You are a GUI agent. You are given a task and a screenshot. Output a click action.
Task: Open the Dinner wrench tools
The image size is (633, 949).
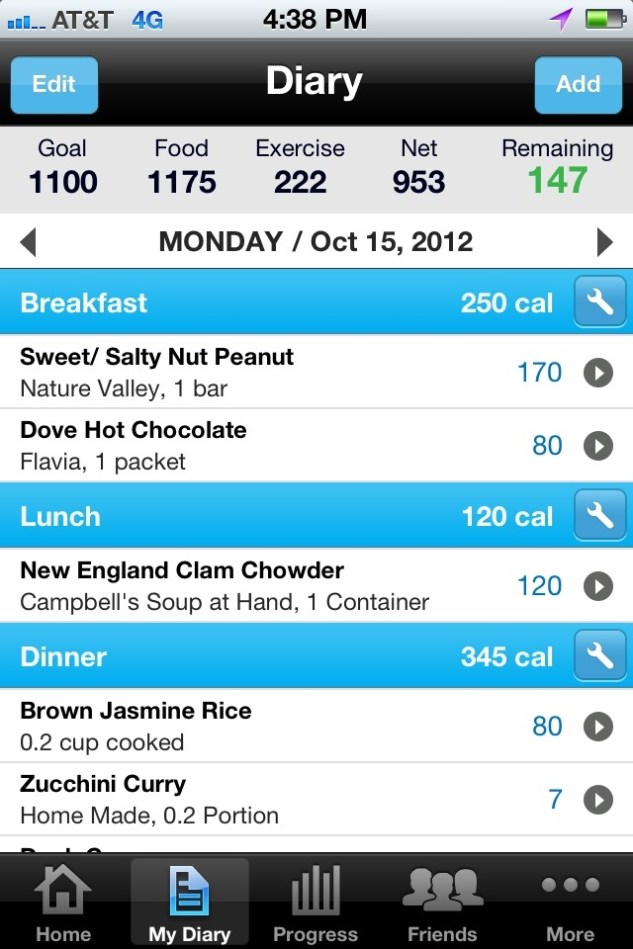click(599, 656)
